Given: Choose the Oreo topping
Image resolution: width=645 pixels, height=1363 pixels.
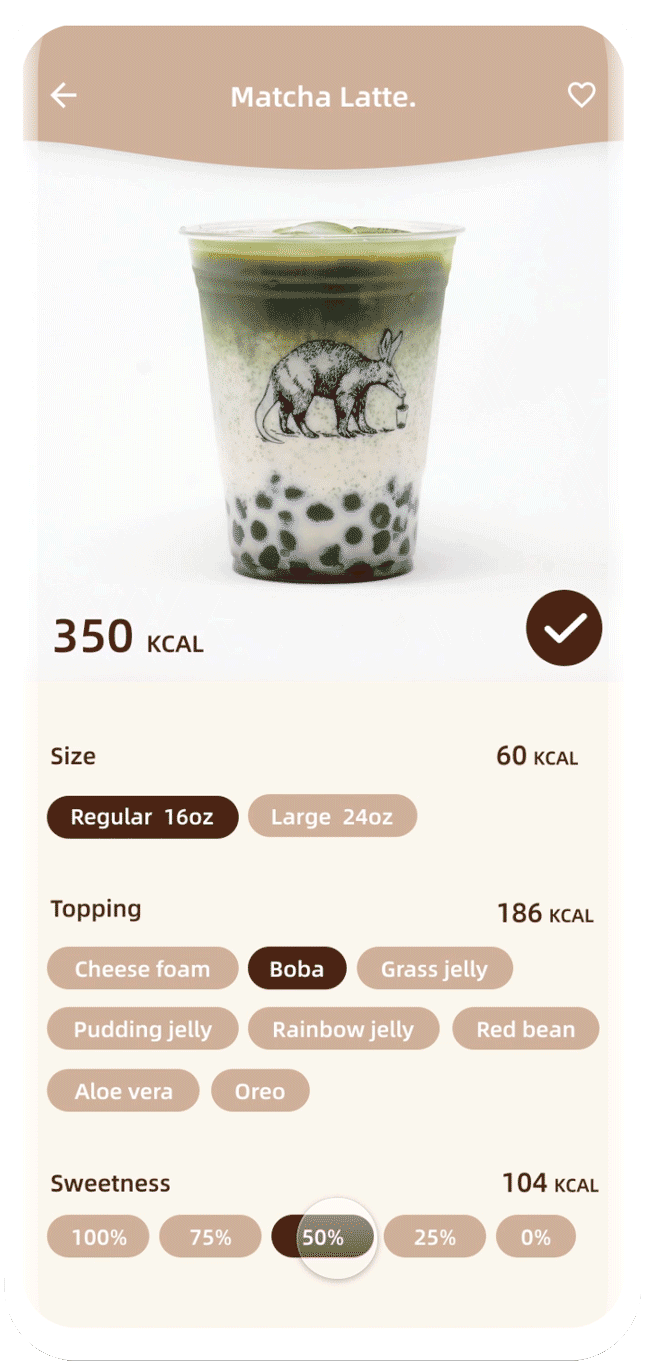Looking at the screenshot, I should point(260,1091).
